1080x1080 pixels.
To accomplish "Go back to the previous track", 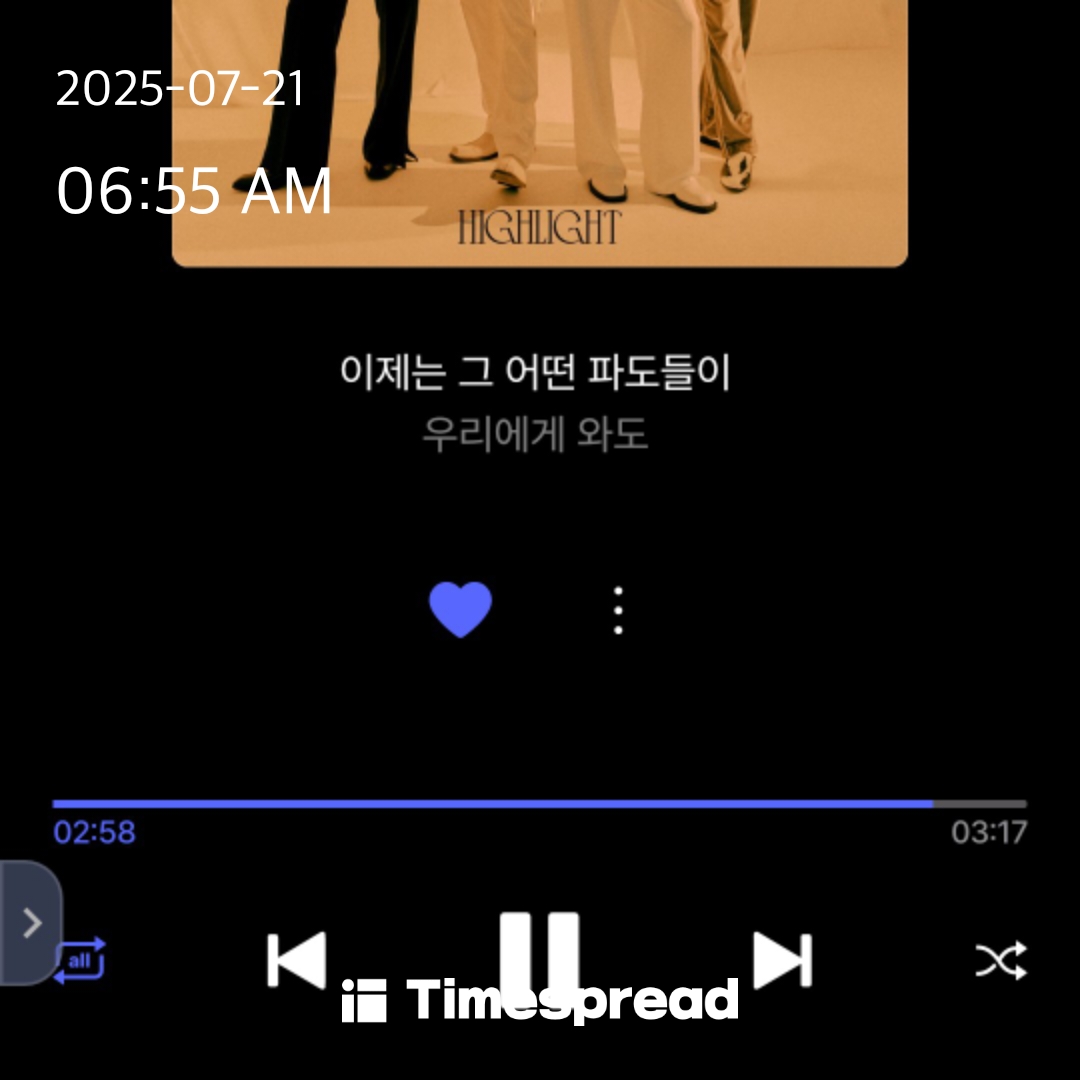I will point(297,961).
